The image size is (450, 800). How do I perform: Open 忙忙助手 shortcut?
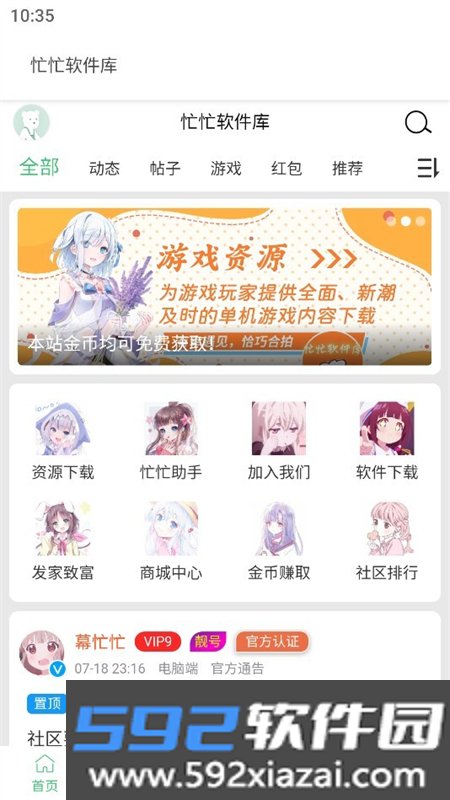[171, 441]
